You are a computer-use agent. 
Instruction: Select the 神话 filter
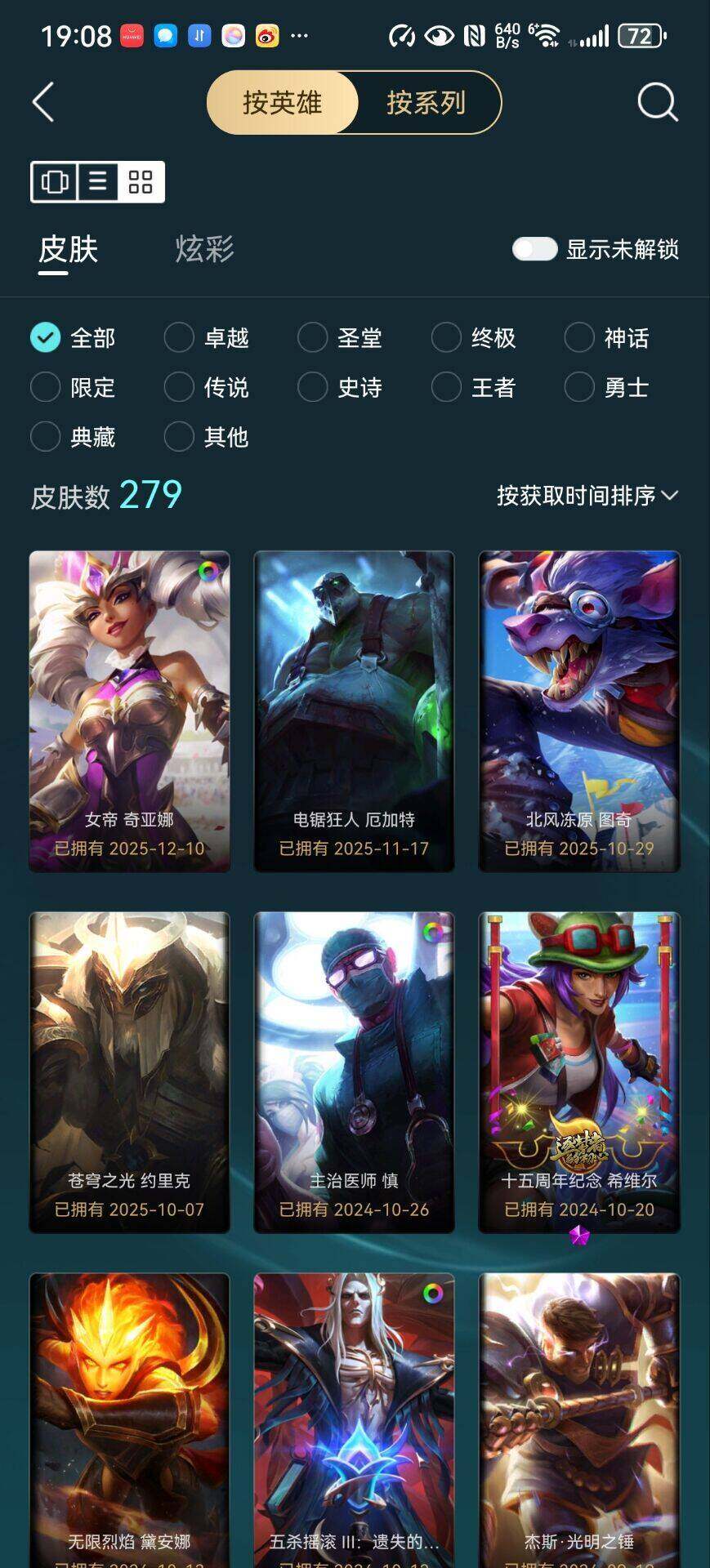(579, 337)
